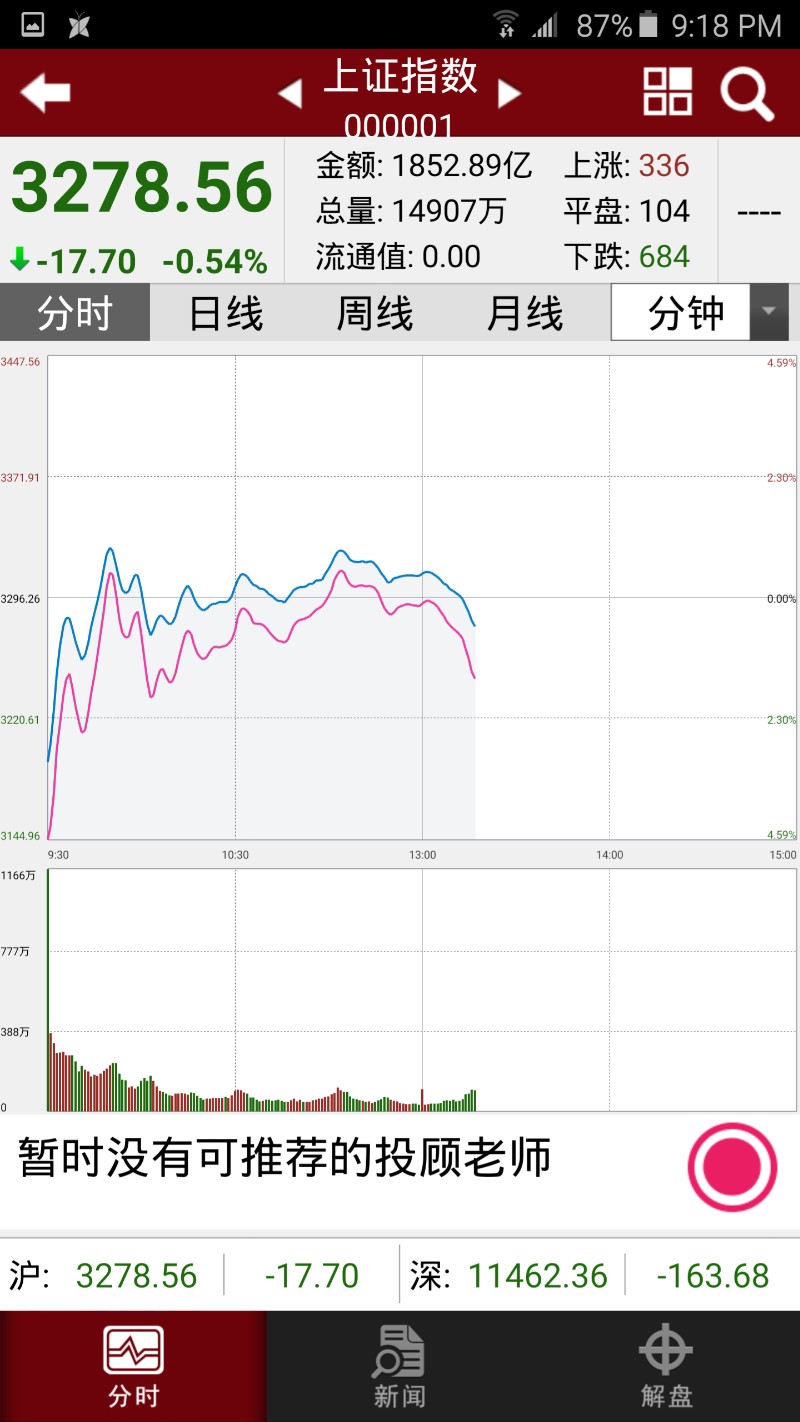Open the grid menu icon

pos(667,92)
